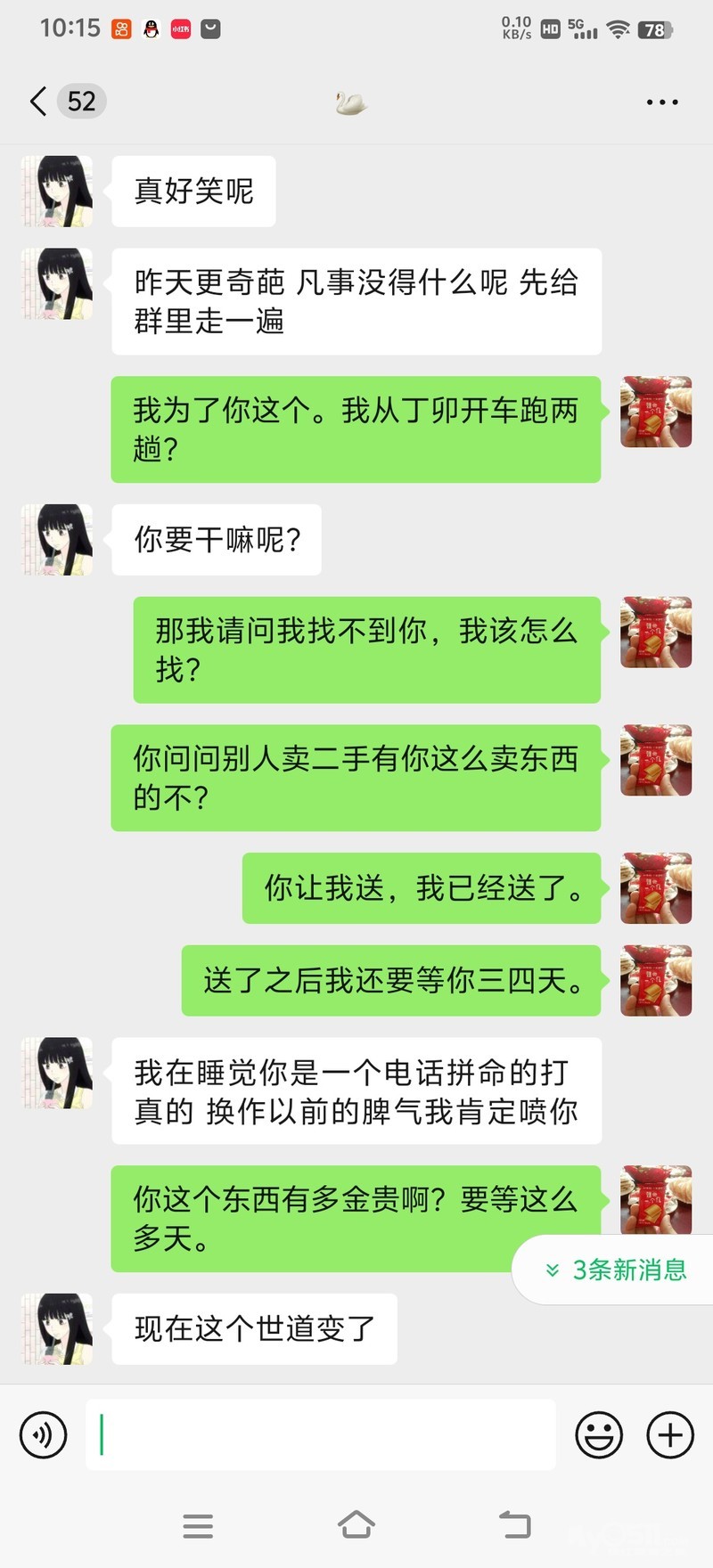
Task: Tap the system back button
Action: pos(514,1525)
